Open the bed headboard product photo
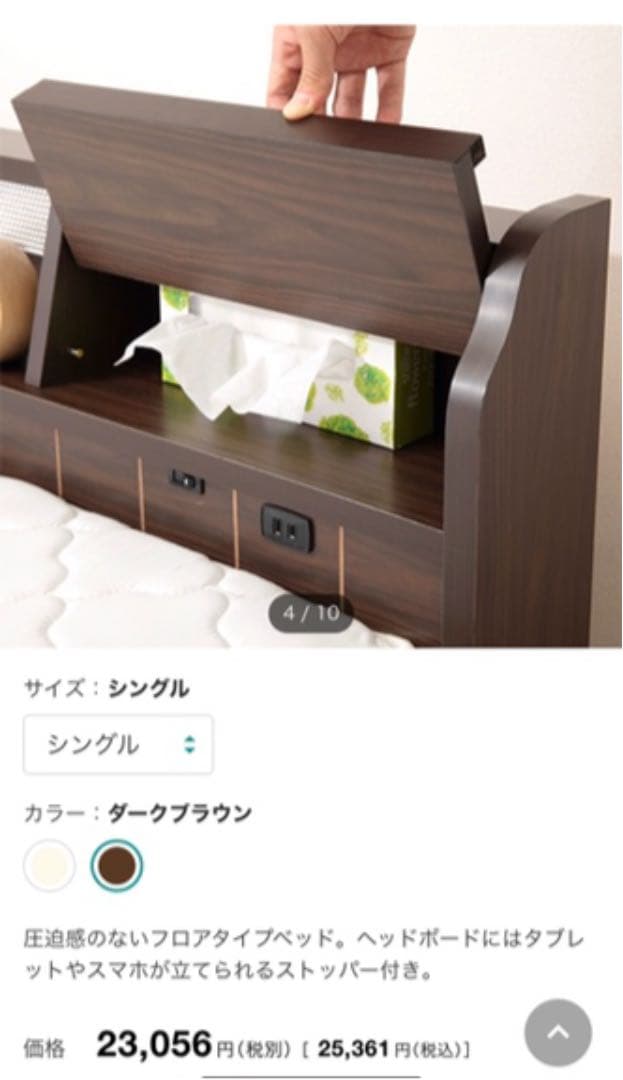Viewport: 623px width, 1080px height. [x=311, y=330]
